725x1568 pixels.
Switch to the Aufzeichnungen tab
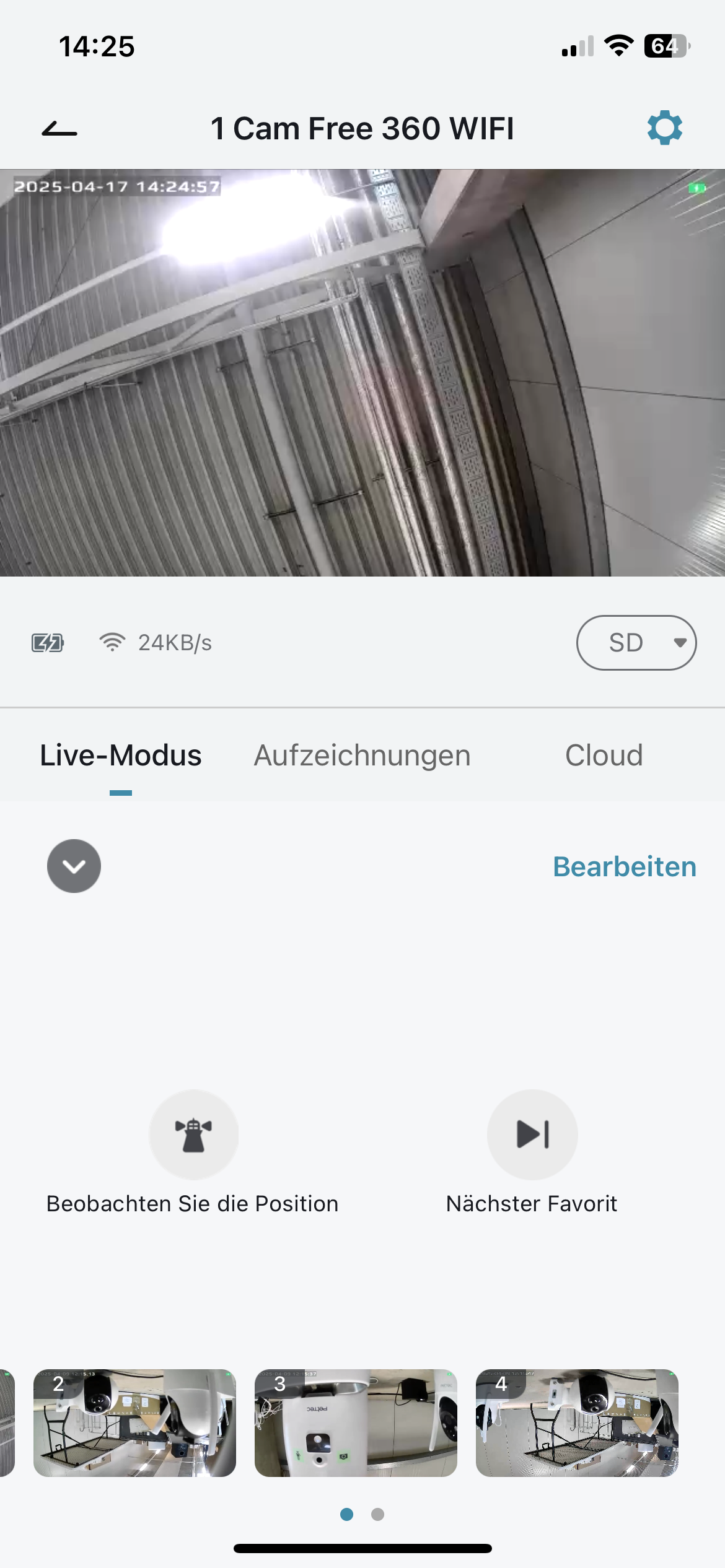point(362,756)
